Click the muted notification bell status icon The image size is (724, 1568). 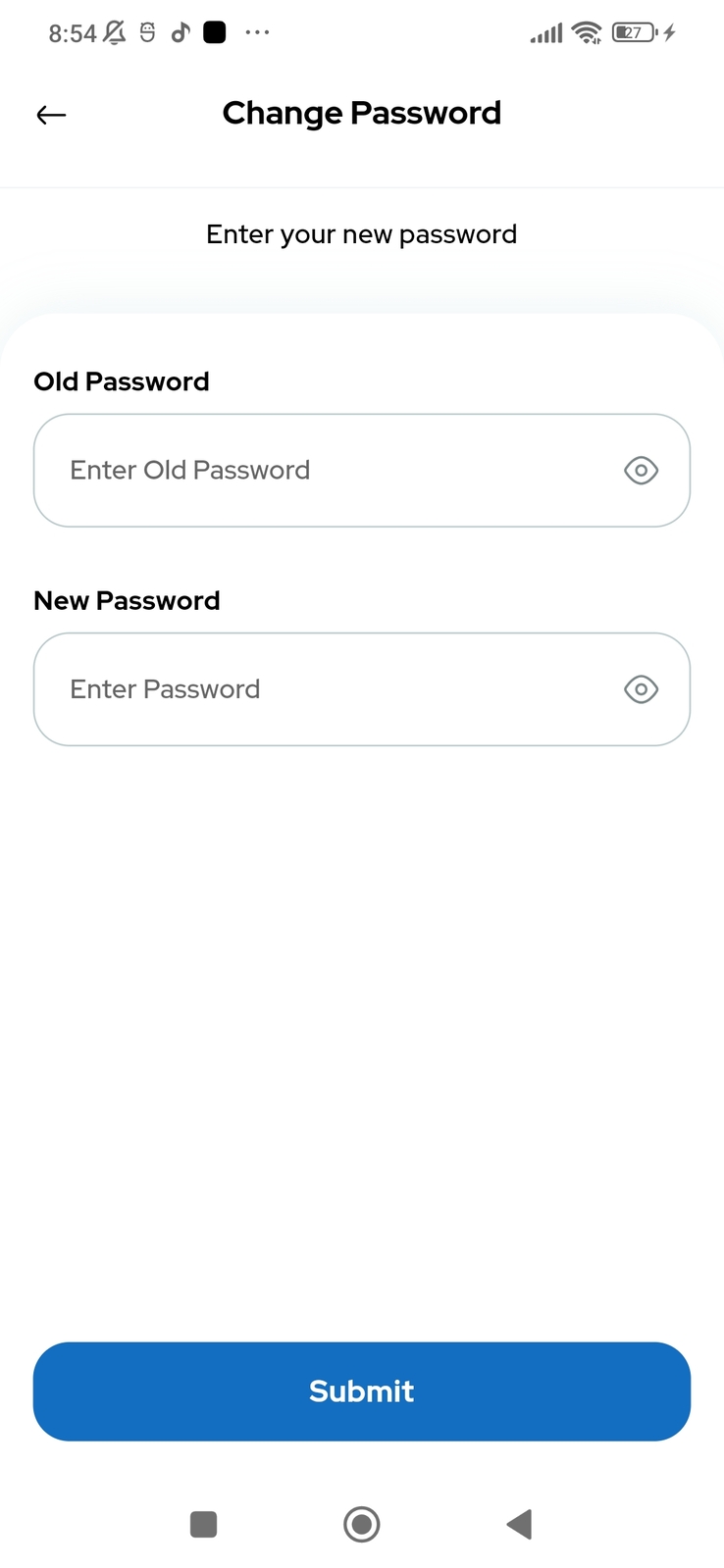click(x=113, y=32)
